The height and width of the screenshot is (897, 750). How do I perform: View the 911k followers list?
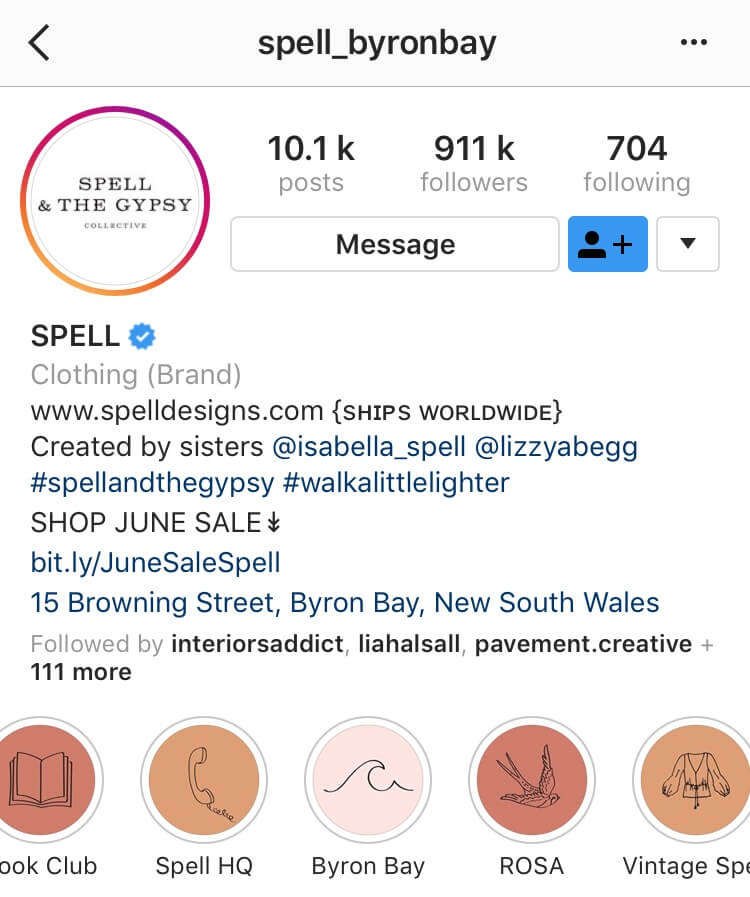(474, 160)
